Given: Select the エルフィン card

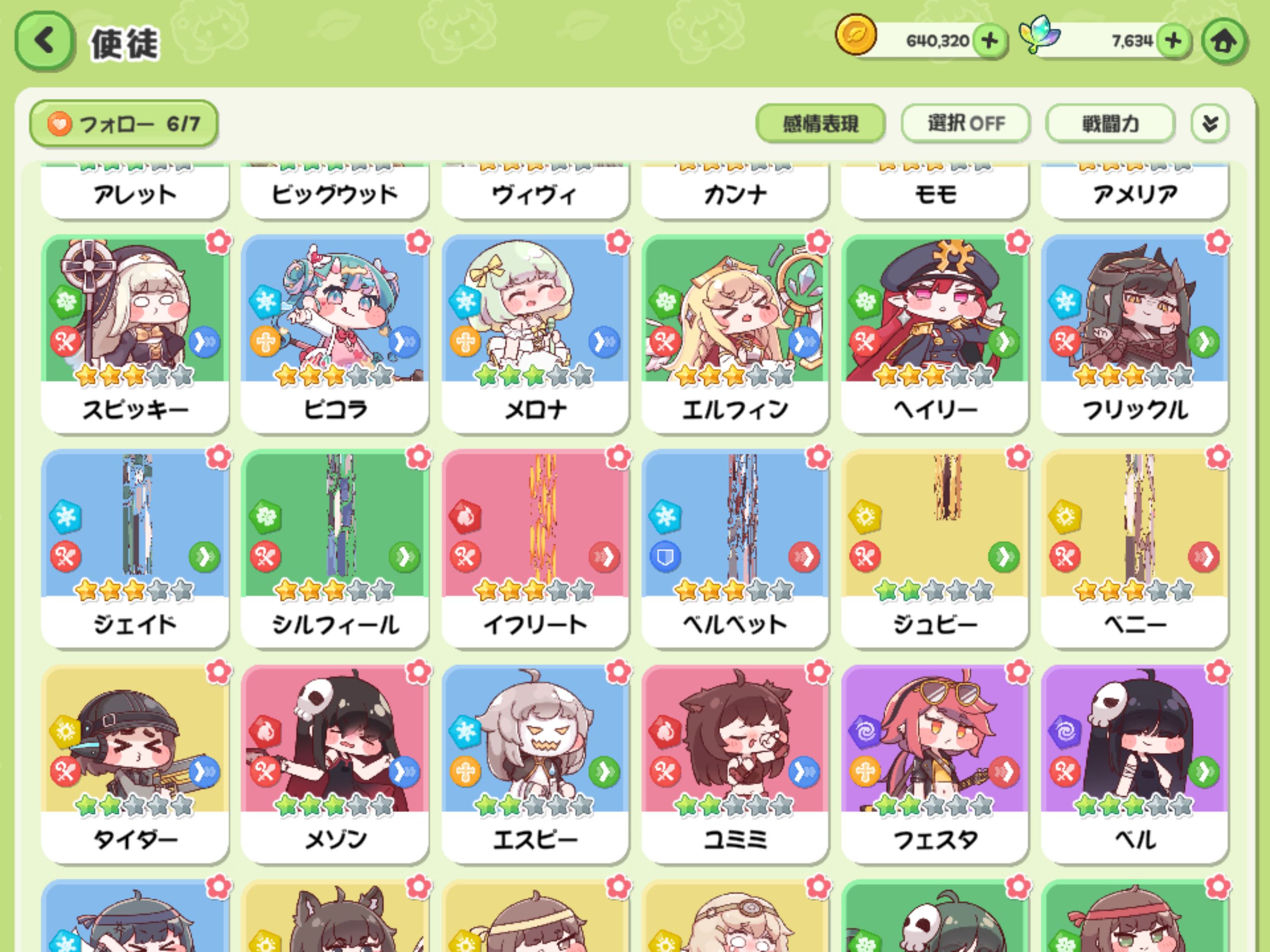Looking at the screenshot, I should 735,333.
